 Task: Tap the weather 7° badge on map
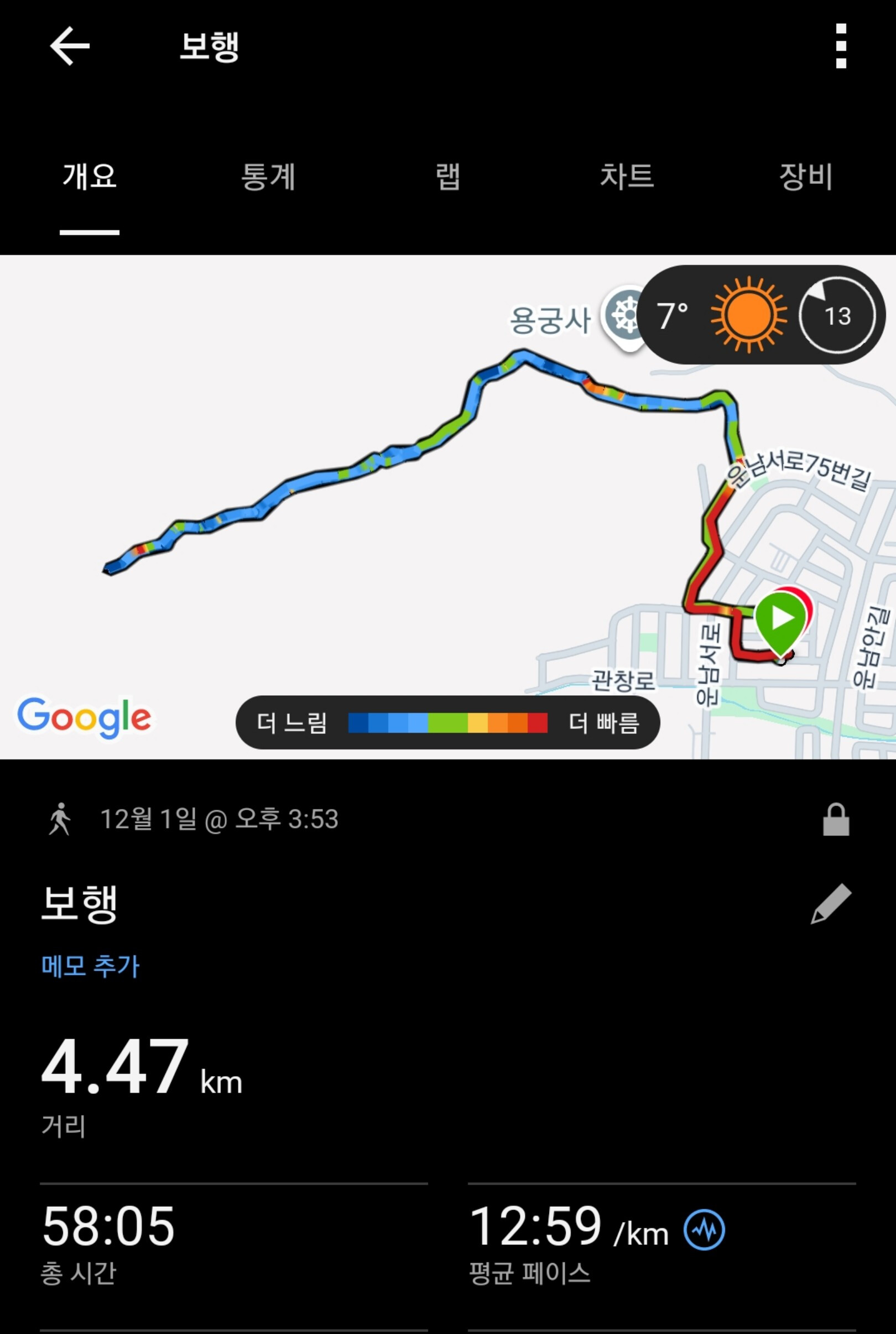click(761, 315)
